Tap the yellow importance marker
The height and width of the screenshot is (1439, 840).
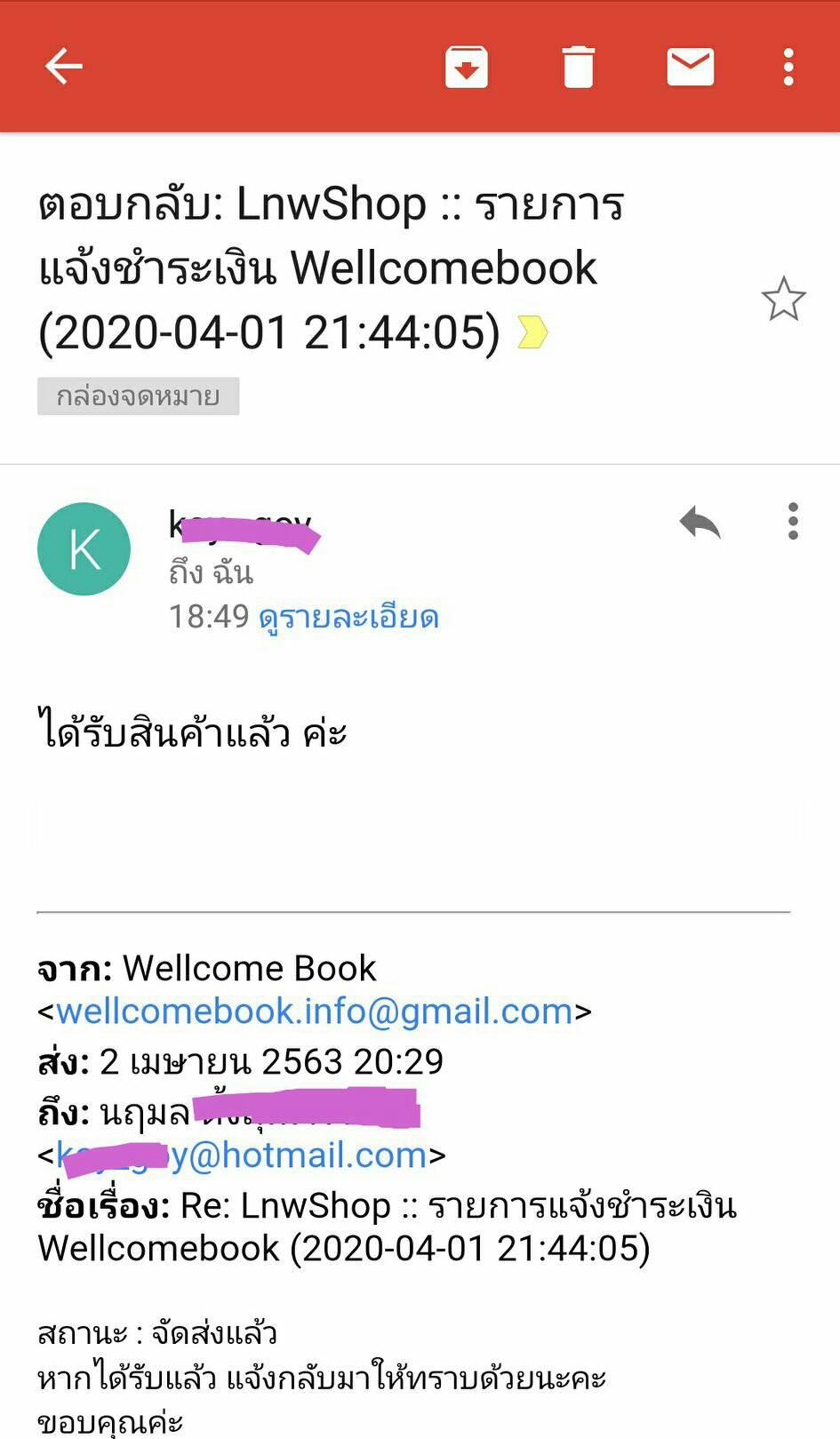[532, 332]
